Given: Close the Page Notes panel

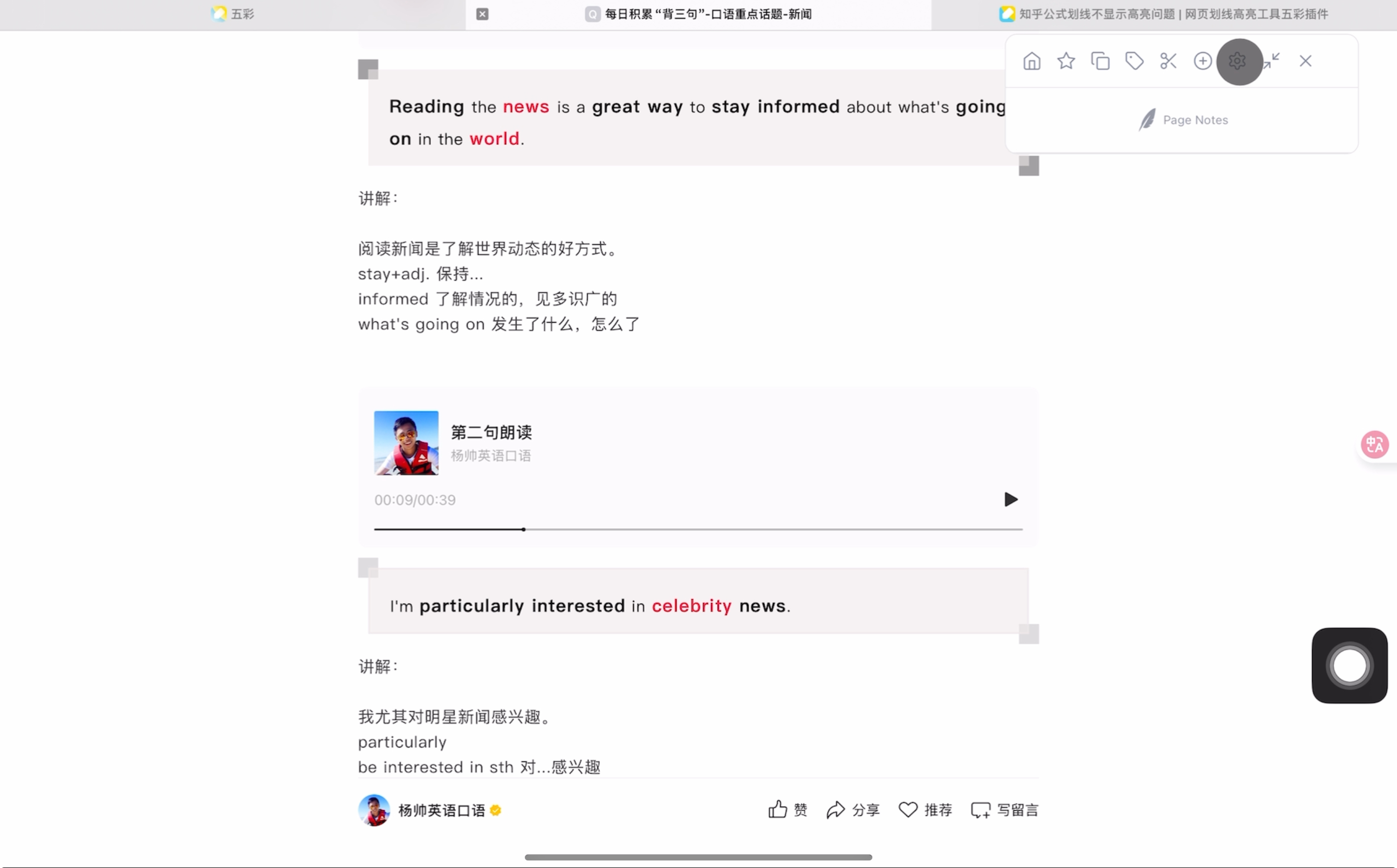Looking at the screenshot, I should click(x=1305, y=61).
